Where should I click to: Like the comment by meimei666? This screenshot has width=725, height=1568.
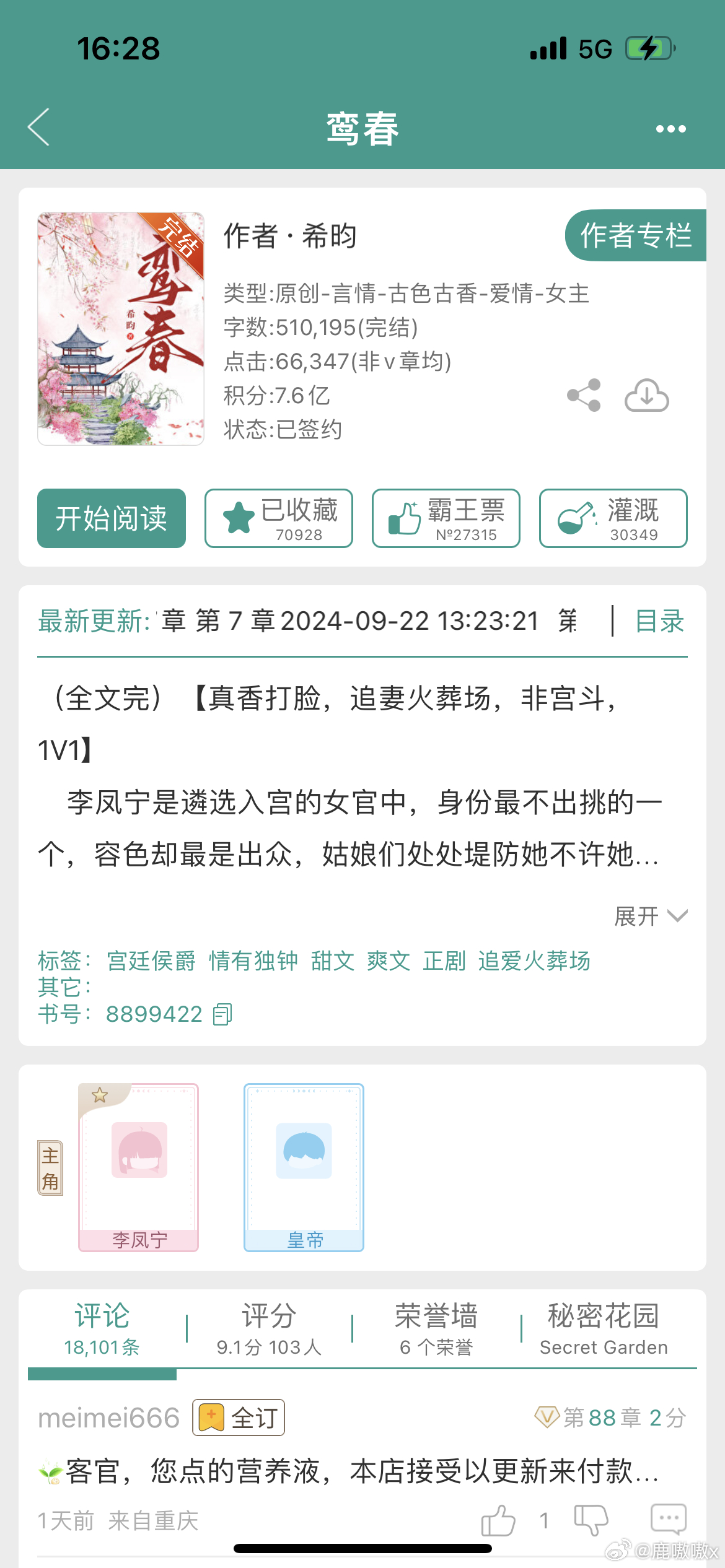click(x=498, y=1520)
